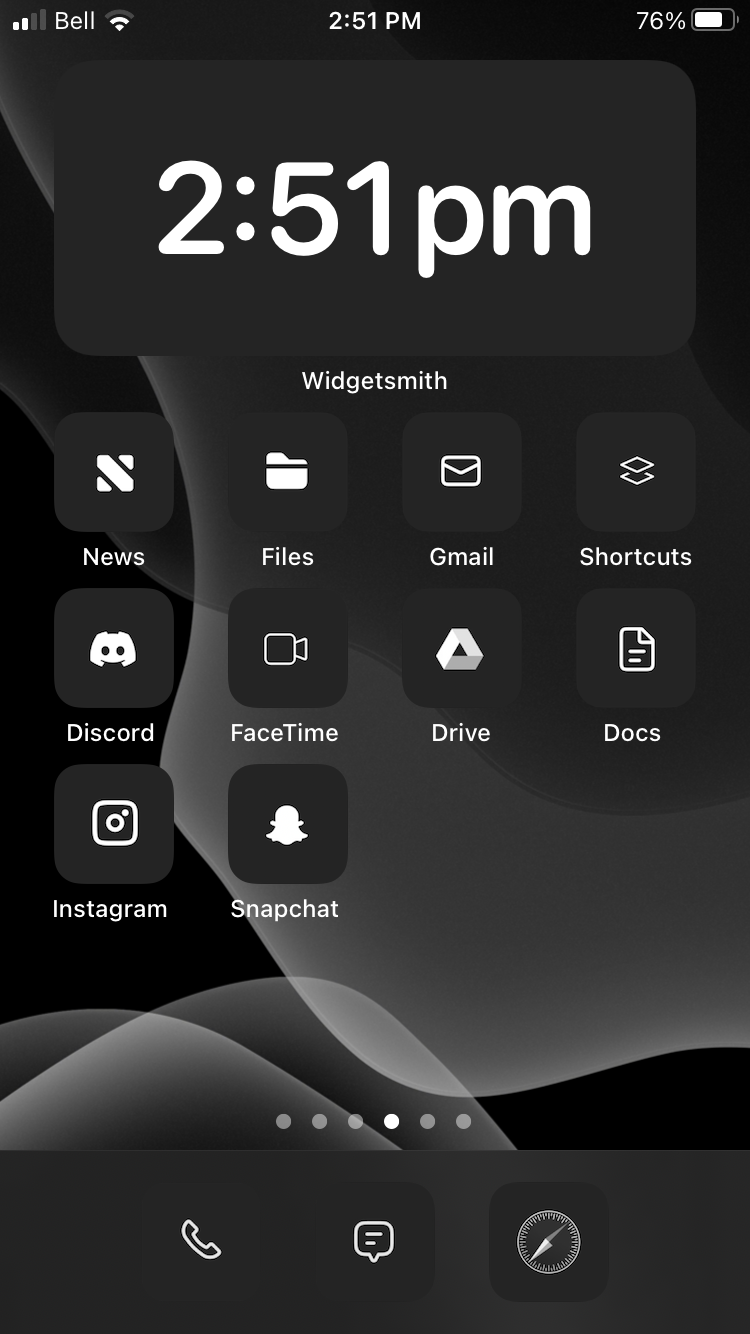Open Gmail
This screenshot has width=750, height=1334.
click(461, 472)
